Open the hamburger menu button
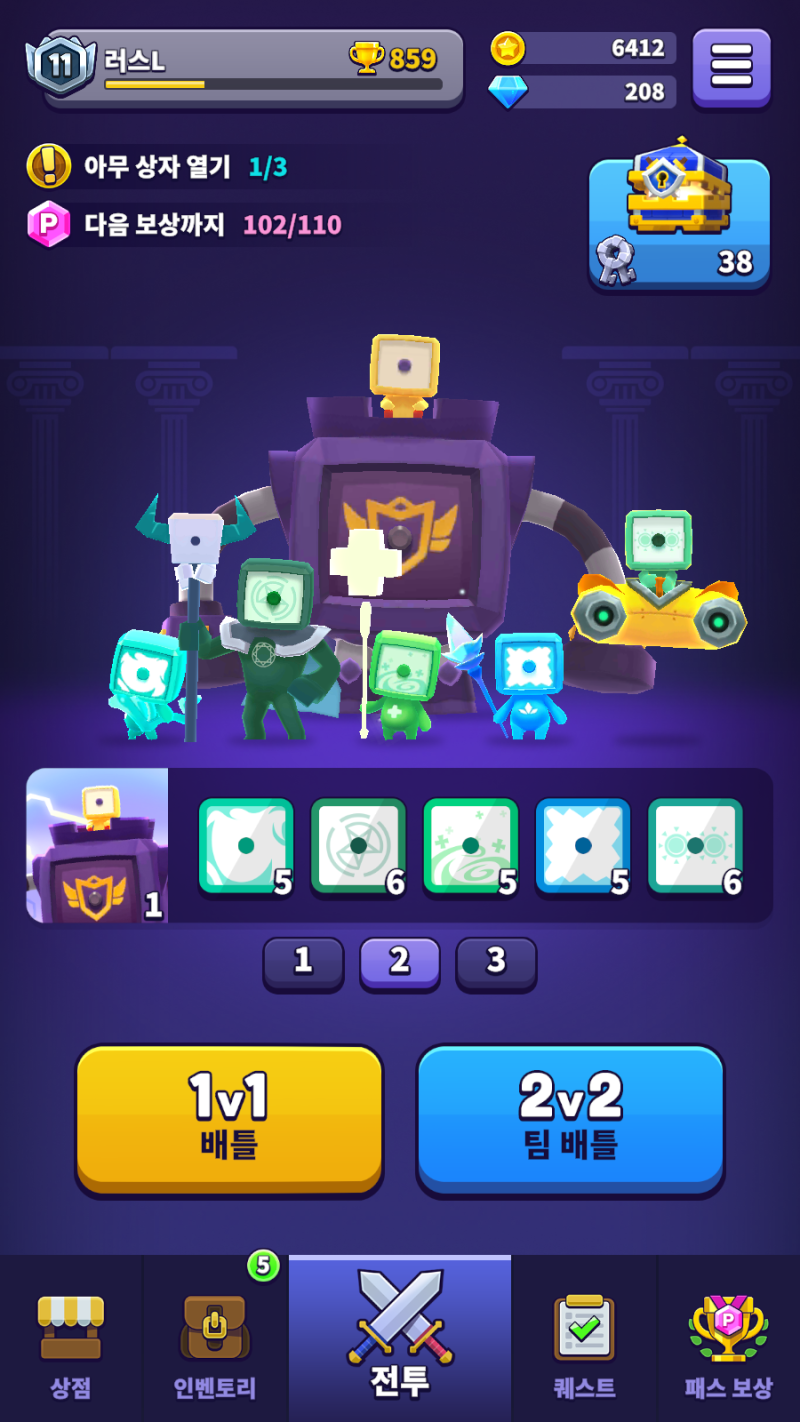Viewport: 800px width, 1422px height. tap(731, 66)
